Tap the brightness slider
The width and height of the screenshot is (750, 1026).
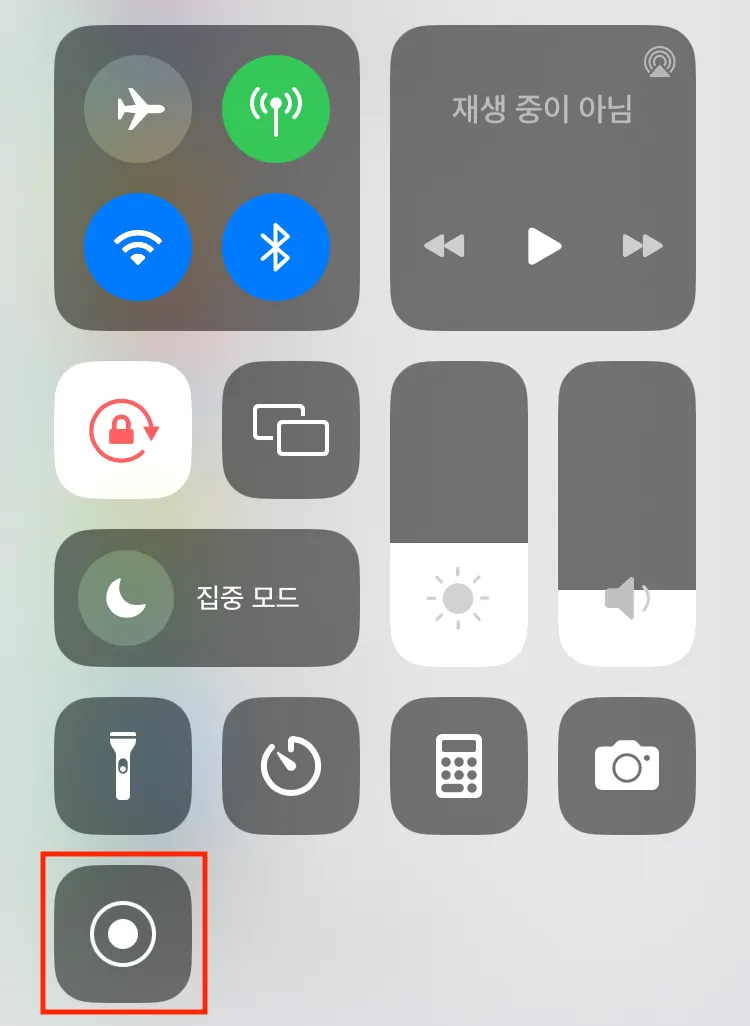(458, 515)
